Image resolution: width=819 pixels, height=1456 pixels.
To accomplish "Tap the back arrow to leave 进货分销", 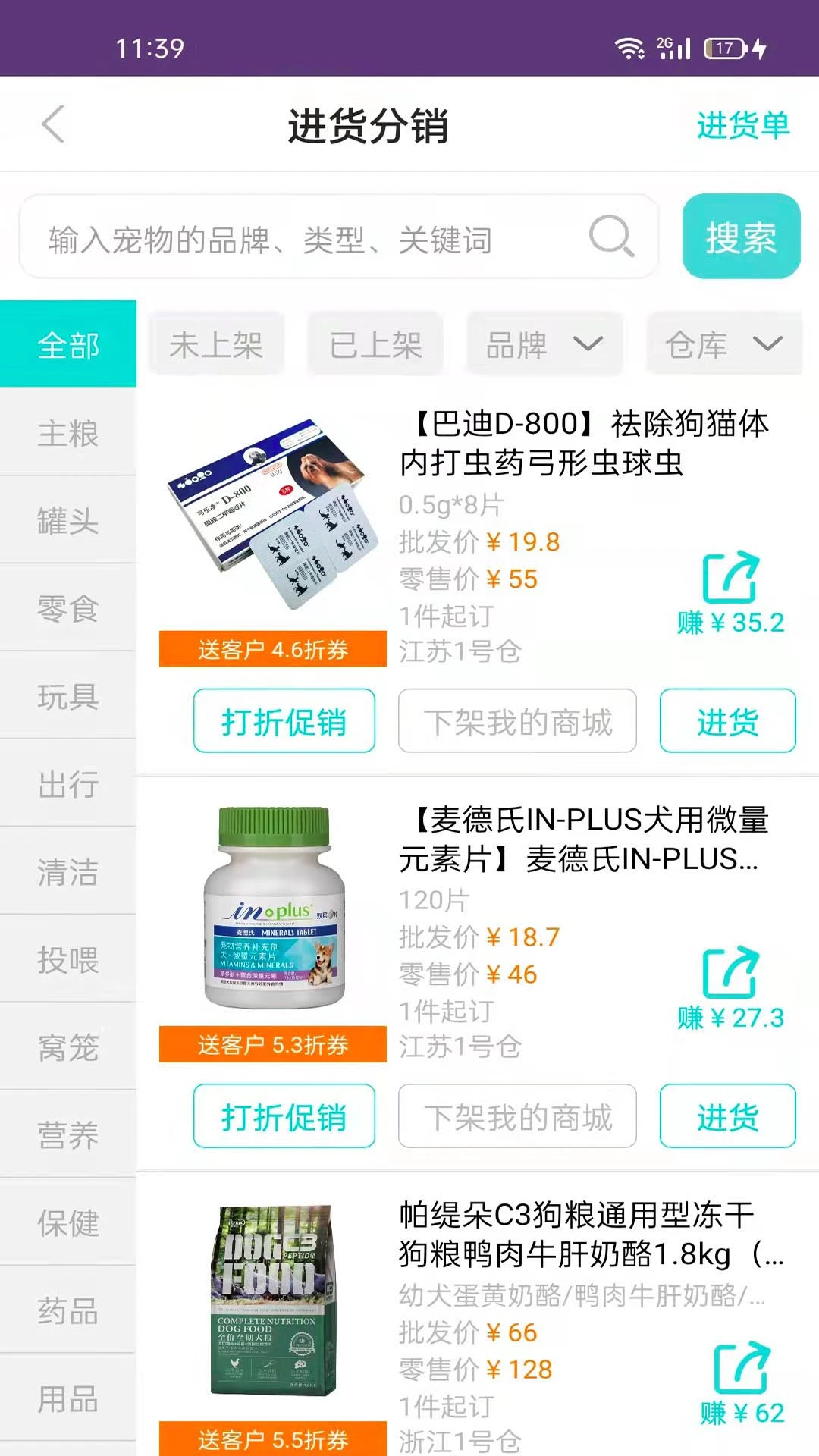I will pos(51,124).
